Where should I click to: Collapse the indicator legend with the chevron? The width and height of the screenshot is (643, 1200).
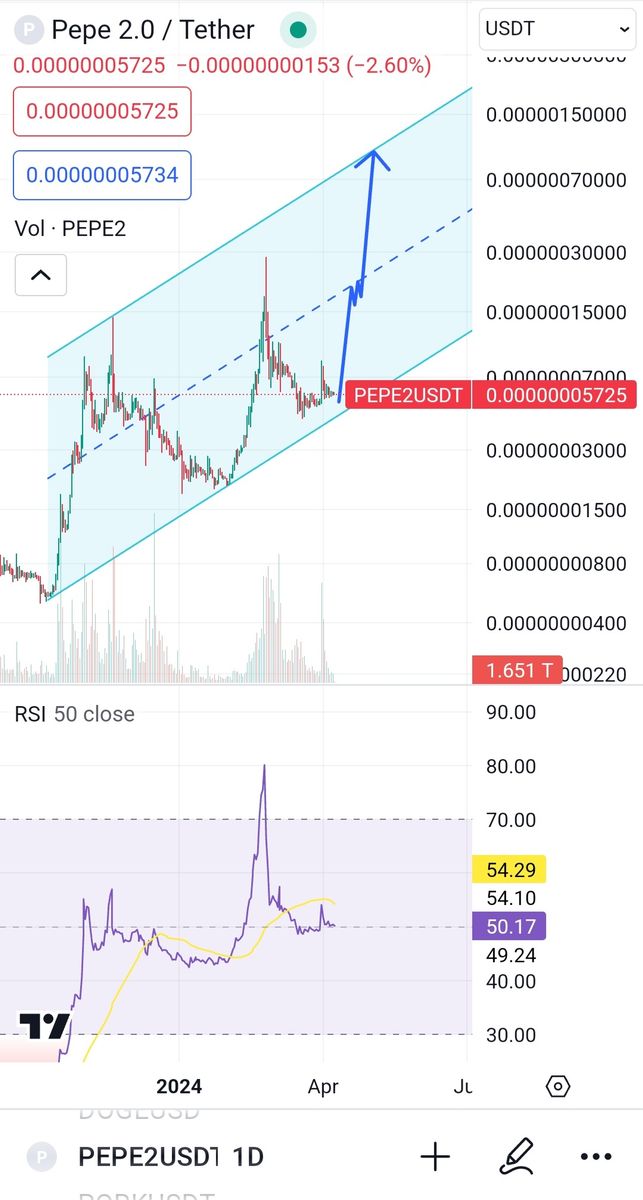coord(41,275)
